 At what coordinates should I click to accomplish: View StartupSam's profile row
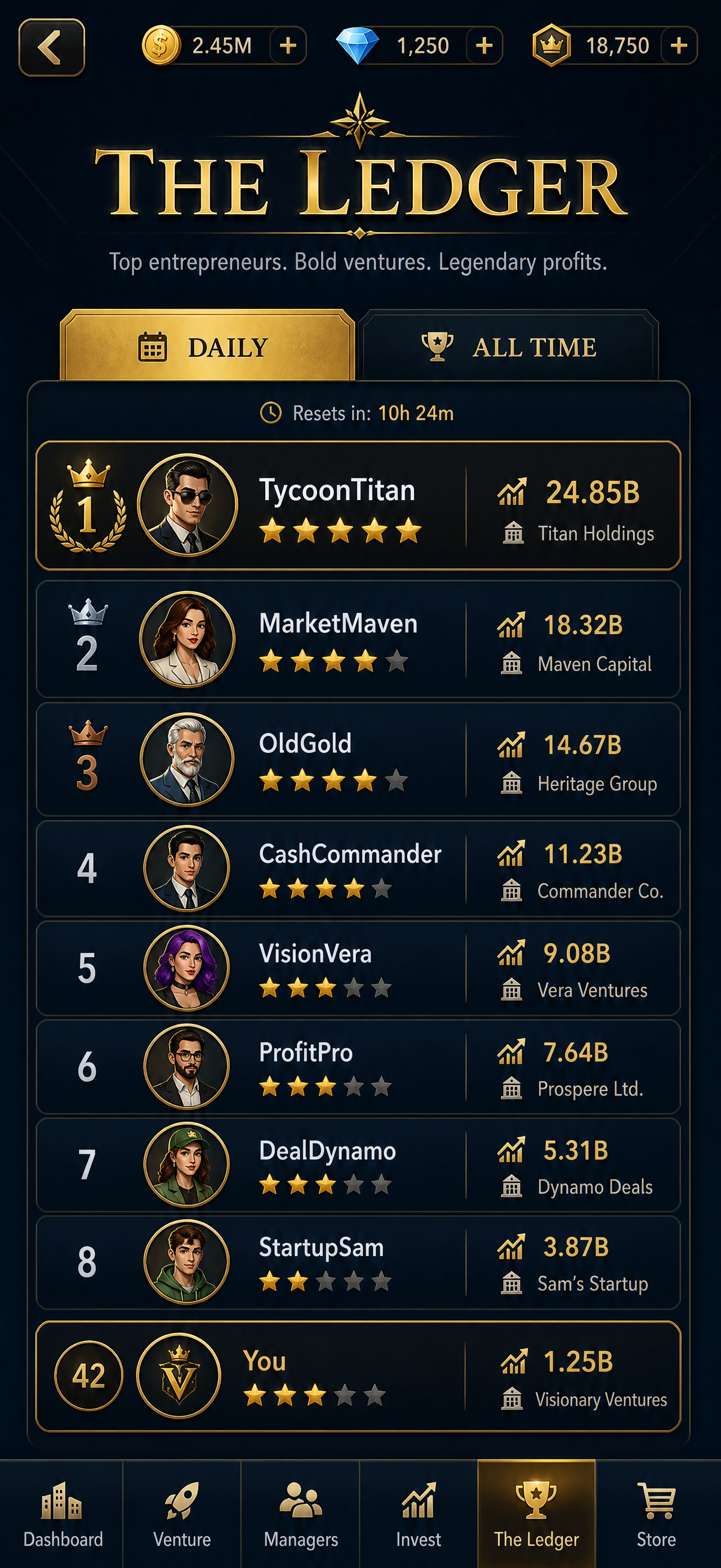coord(358,1262)
